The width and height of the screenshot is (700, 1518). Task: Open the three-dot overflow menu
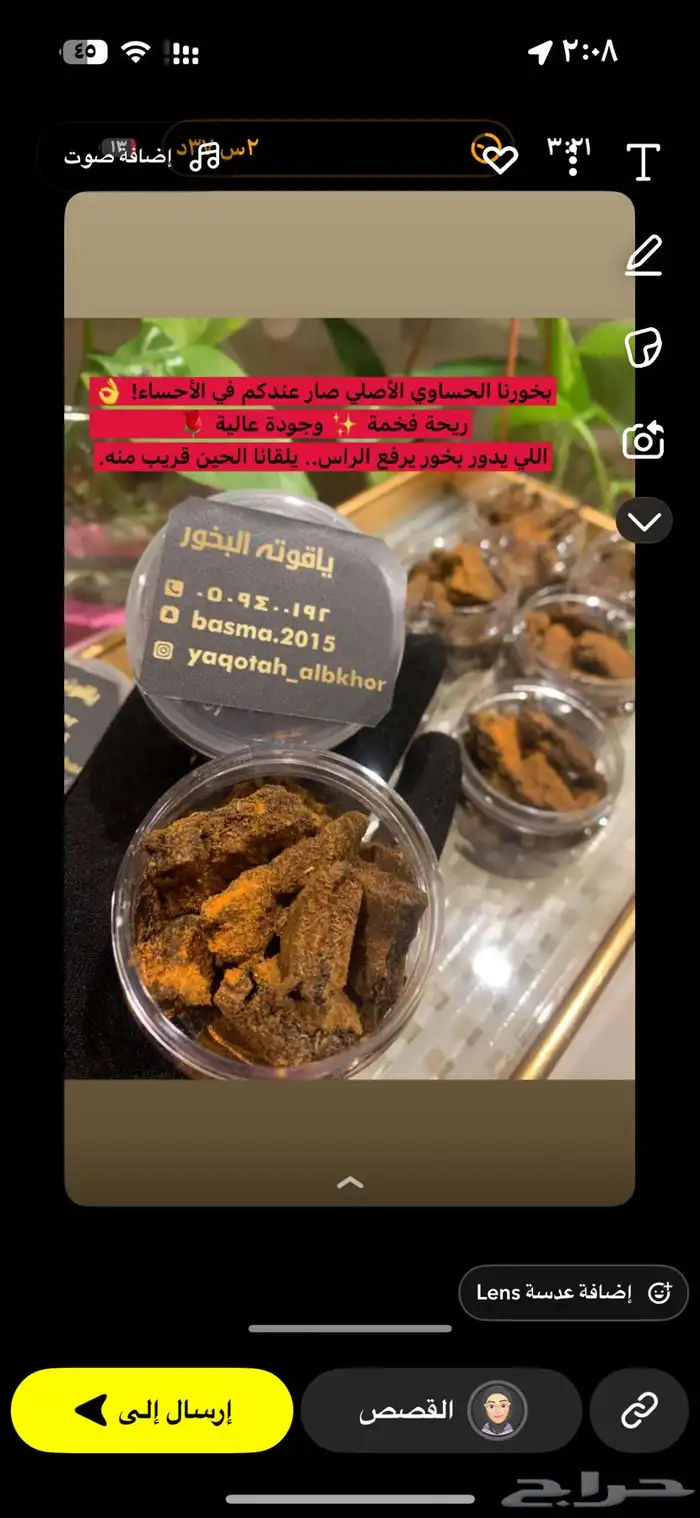tap(573, 156)
